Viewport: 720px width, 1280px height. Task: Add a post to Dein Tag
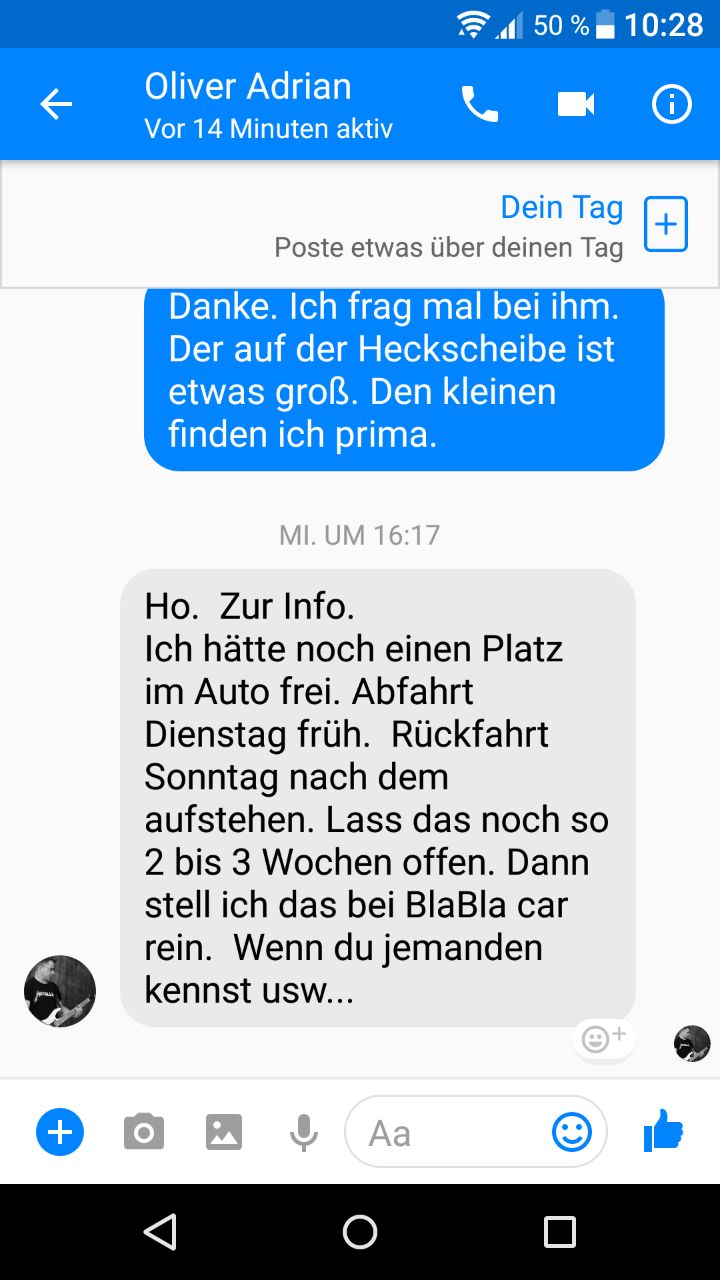pyautogui.click(x=666, y=223)
